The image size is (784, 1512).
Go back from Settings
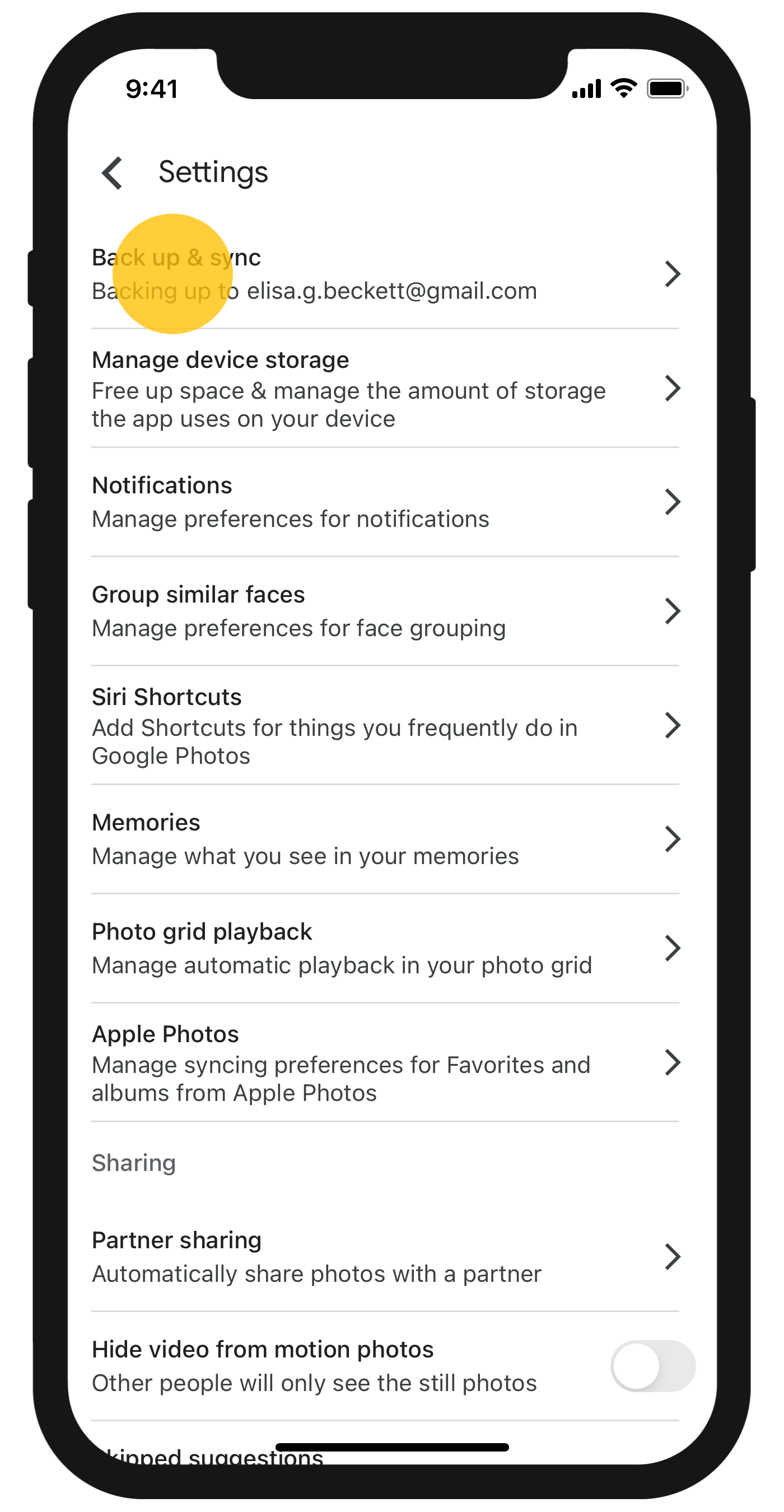coord(112,173)
